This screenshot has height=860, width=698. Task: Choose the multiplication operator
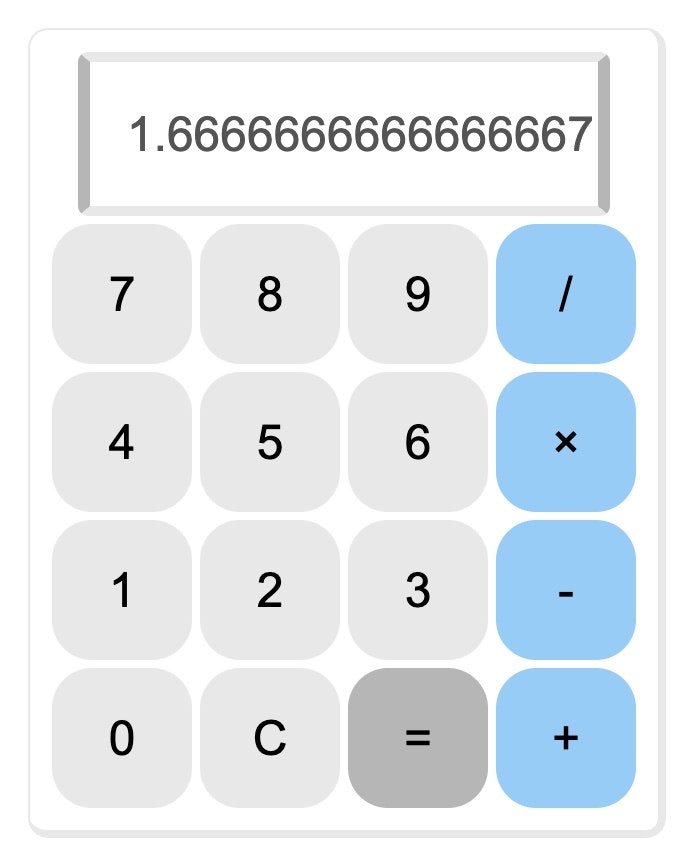tap(565, 442)
